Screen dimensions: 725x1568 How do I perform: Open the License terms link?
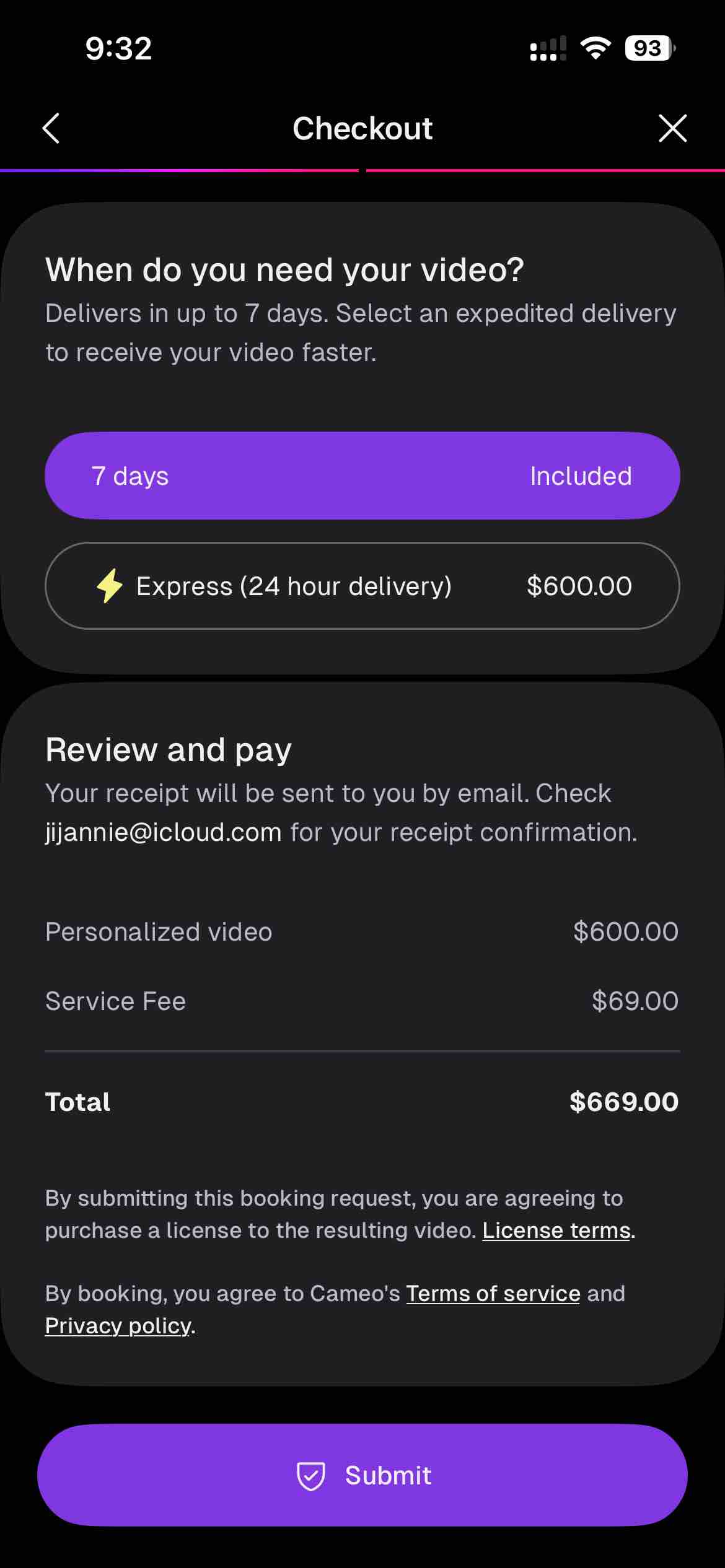click(556, 1230)
